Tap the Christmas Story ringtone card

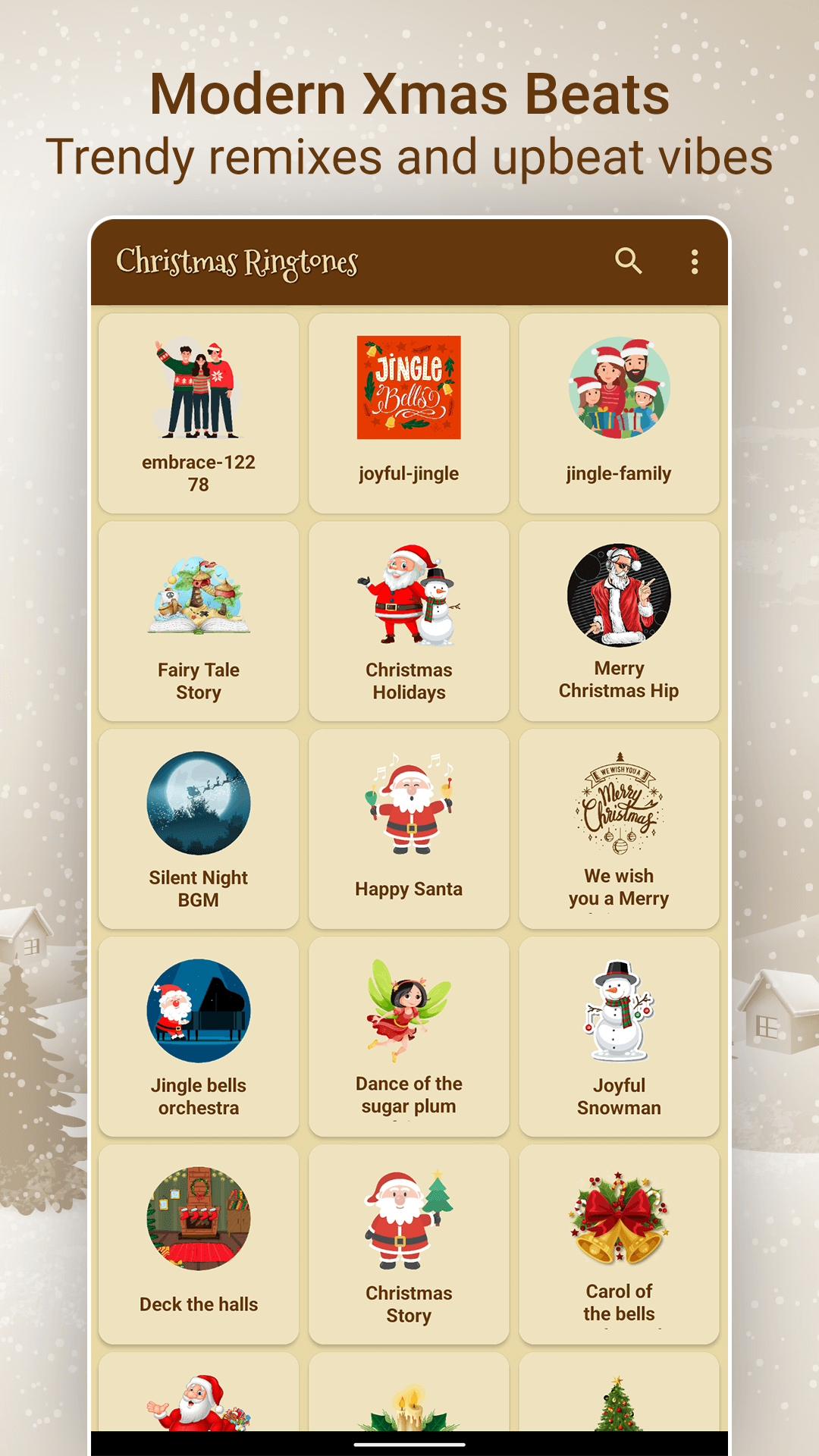[x=409, y=1244]
